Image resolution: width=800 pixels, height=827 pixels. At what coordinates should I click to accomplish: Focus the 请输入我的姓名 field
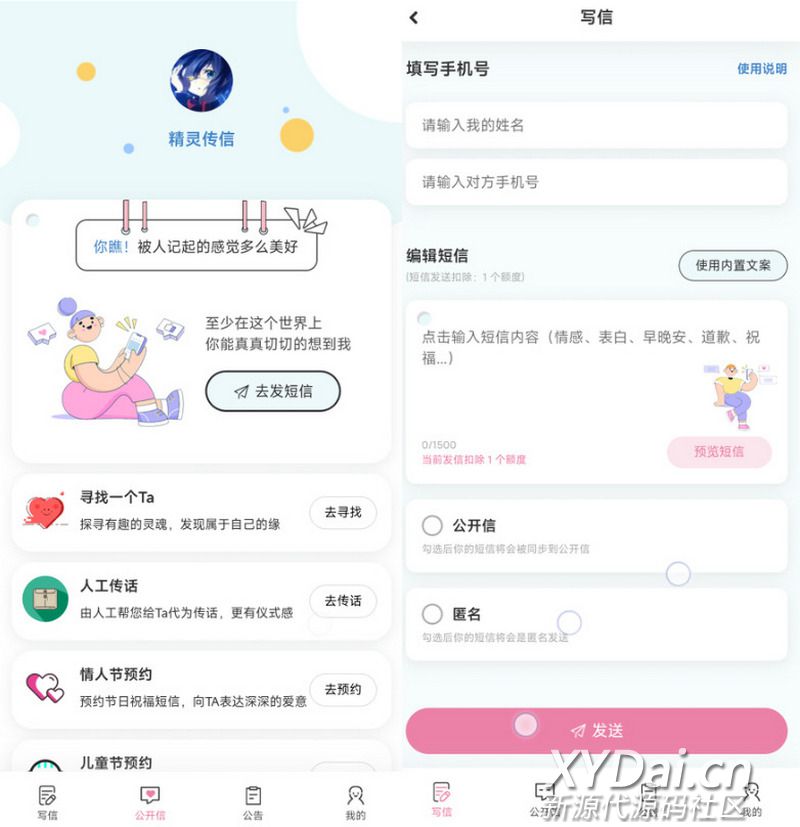click(596, 125)
